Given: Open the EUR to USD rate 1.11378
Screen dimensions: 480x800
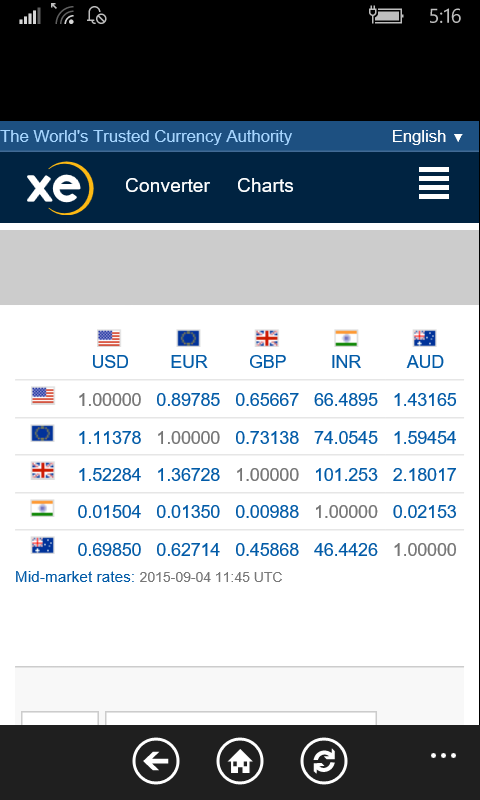Looking at the screenshot, I should point(109,438).
